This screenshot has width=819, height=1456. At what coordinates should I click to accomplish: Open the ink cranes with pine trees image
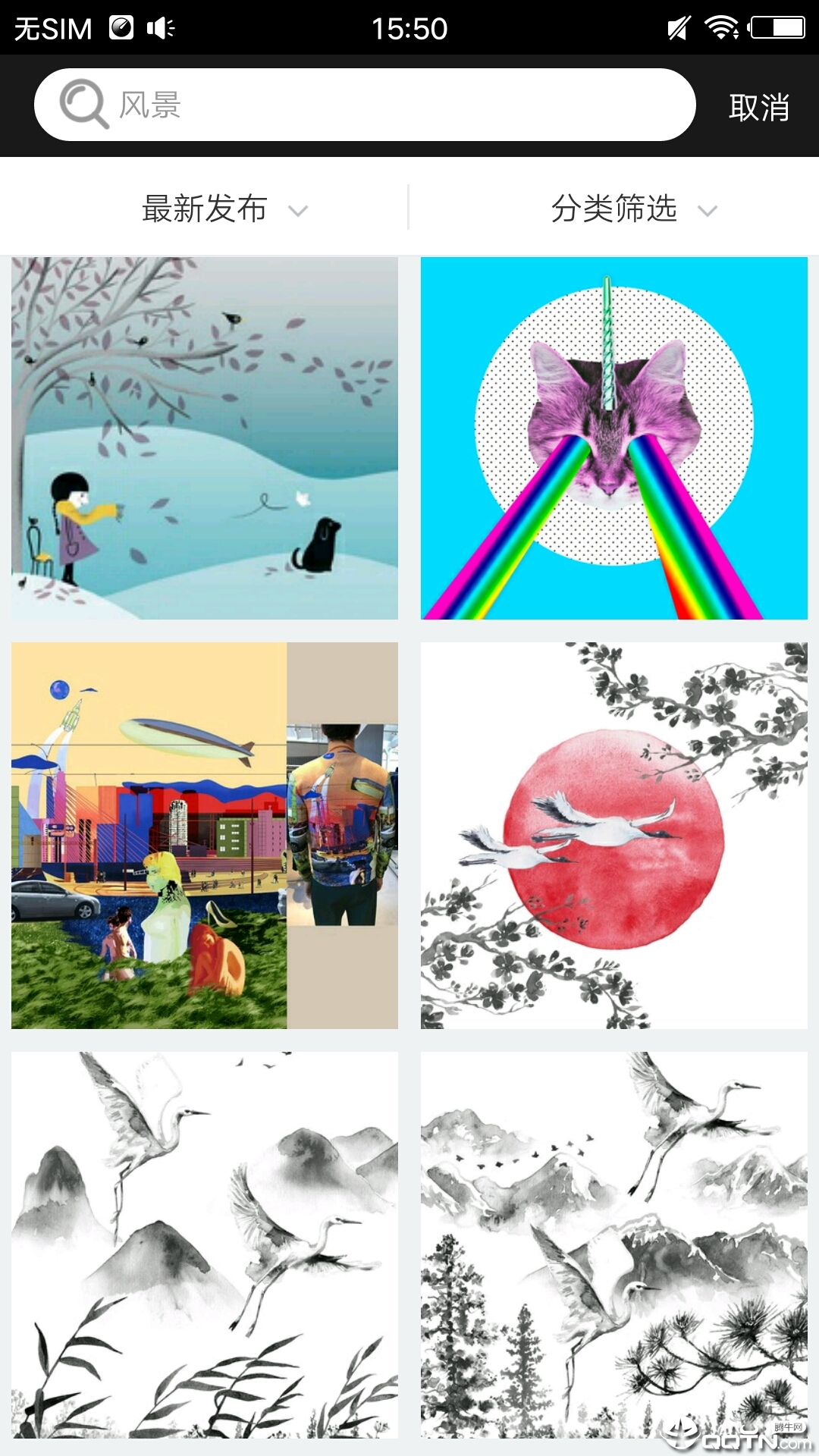click(614, 1244)
